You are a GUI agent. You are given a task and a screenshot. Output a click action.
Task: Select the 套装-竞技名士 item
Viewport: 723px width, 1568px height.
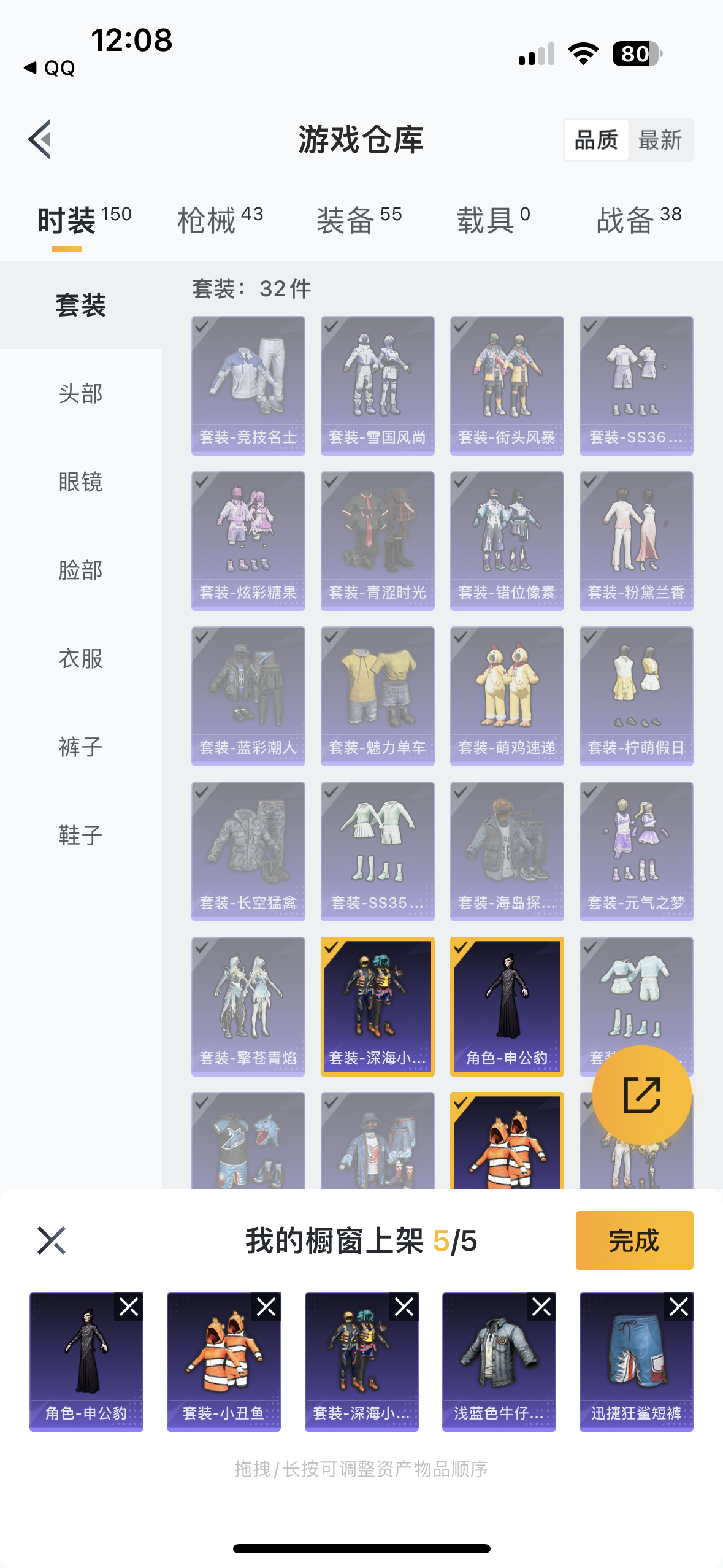pyautogui.click(x=248, y=386)
